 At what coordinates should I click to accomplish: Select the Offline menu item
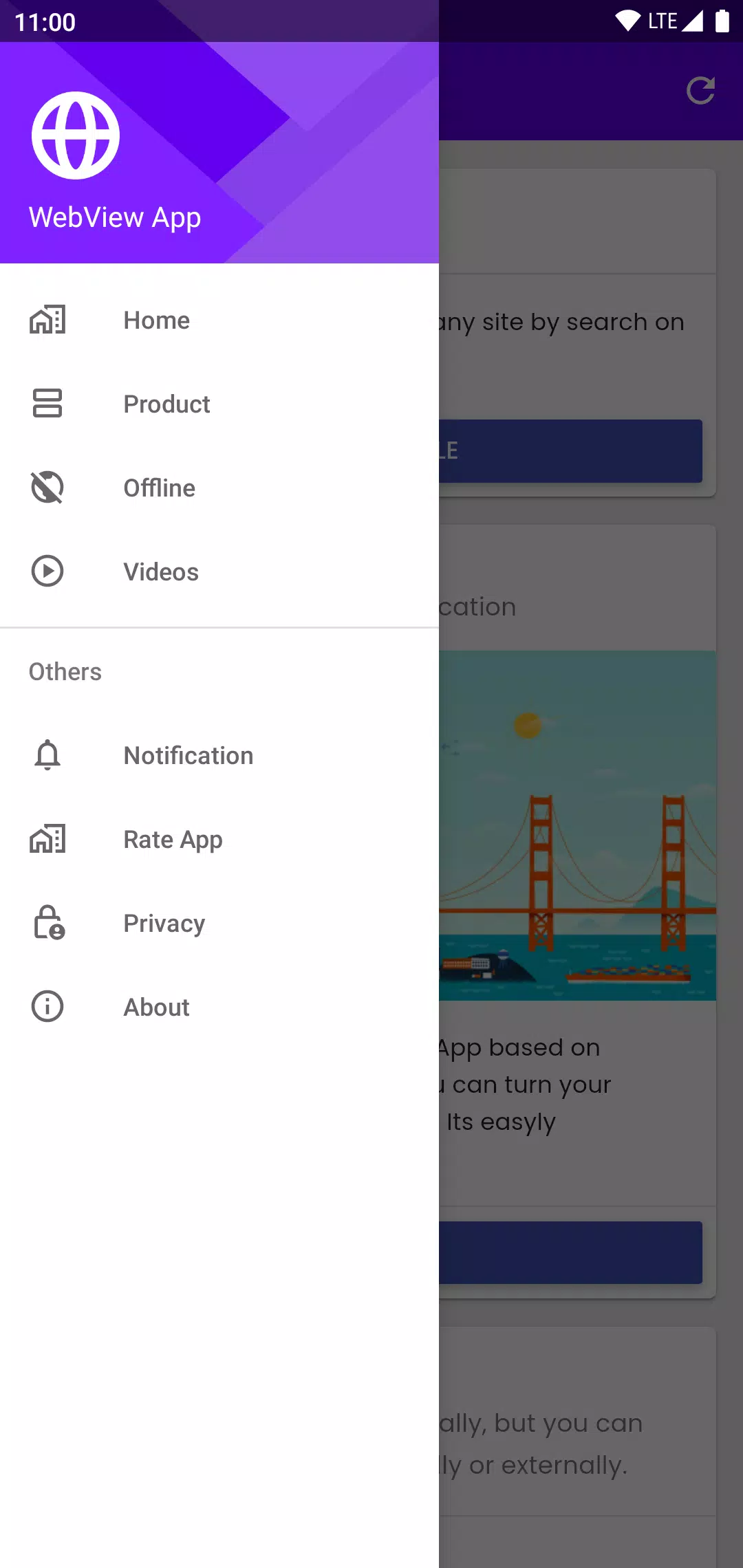point(219,488)
